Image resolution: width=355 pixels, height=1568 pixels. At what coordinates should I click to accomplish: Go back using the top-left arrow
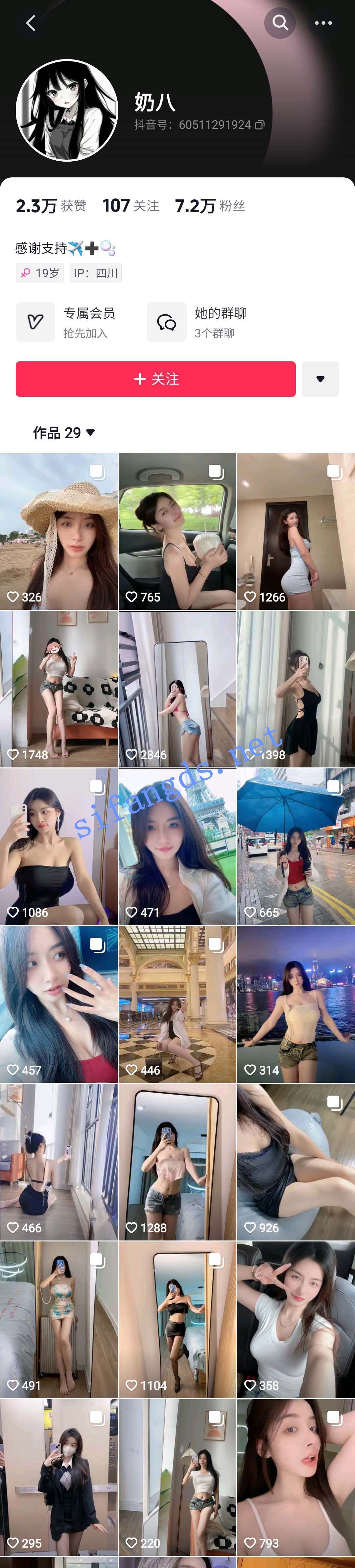tap(31, 23)
